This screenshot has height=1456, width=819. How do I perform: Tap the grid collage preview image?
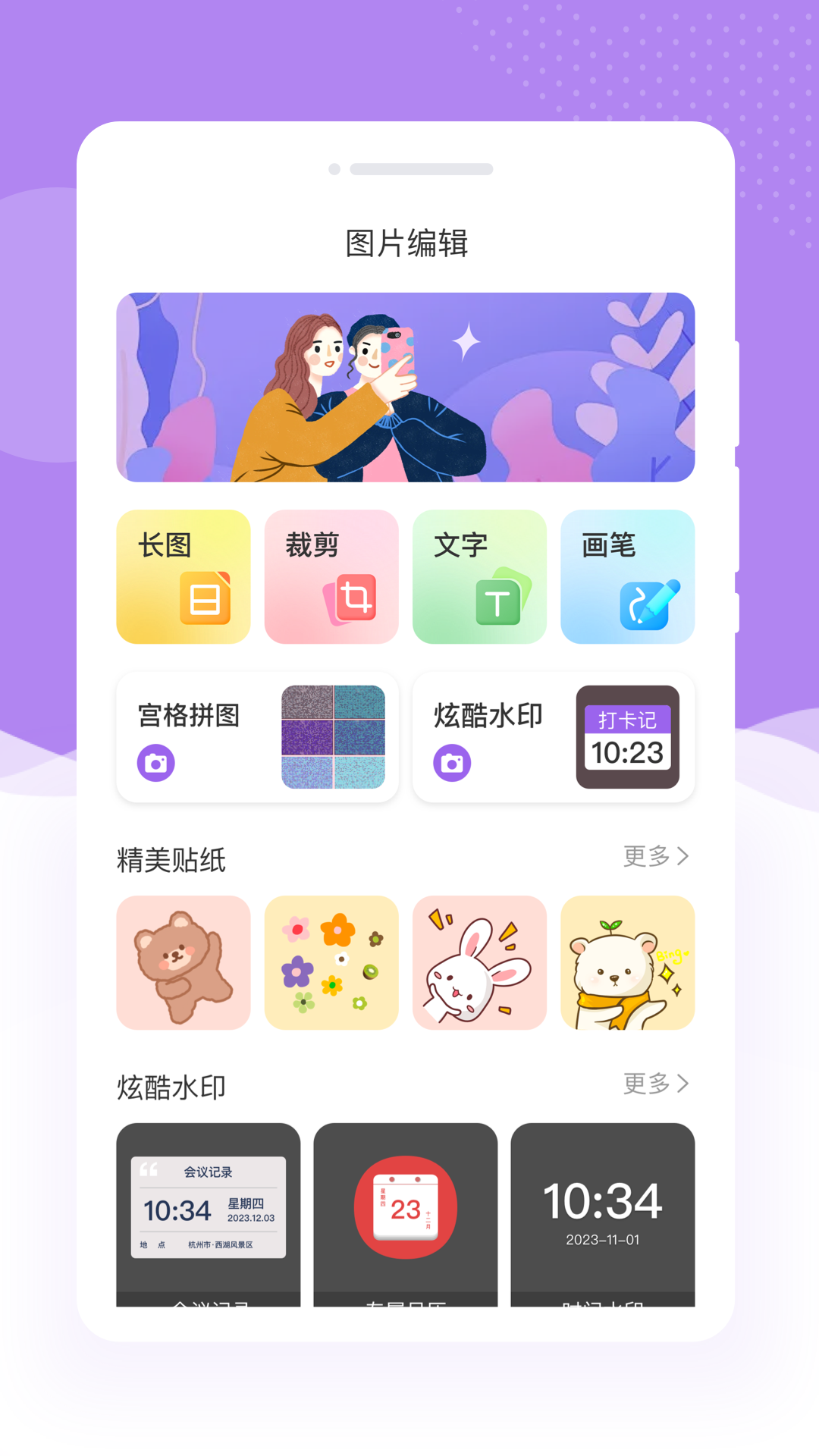pos(336,736)
